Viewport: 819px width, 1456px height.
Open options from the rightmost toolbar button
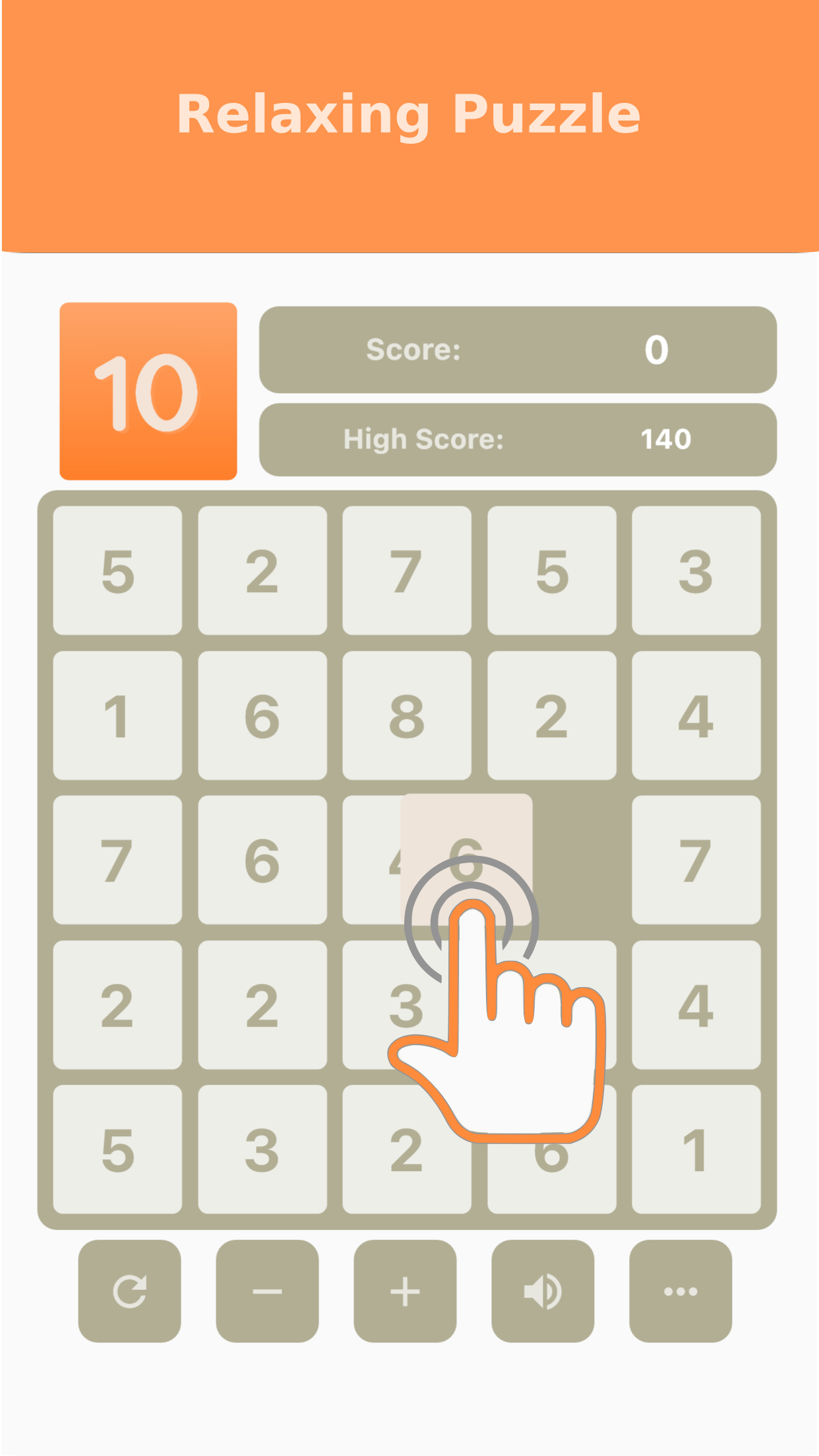(680, 1290)
